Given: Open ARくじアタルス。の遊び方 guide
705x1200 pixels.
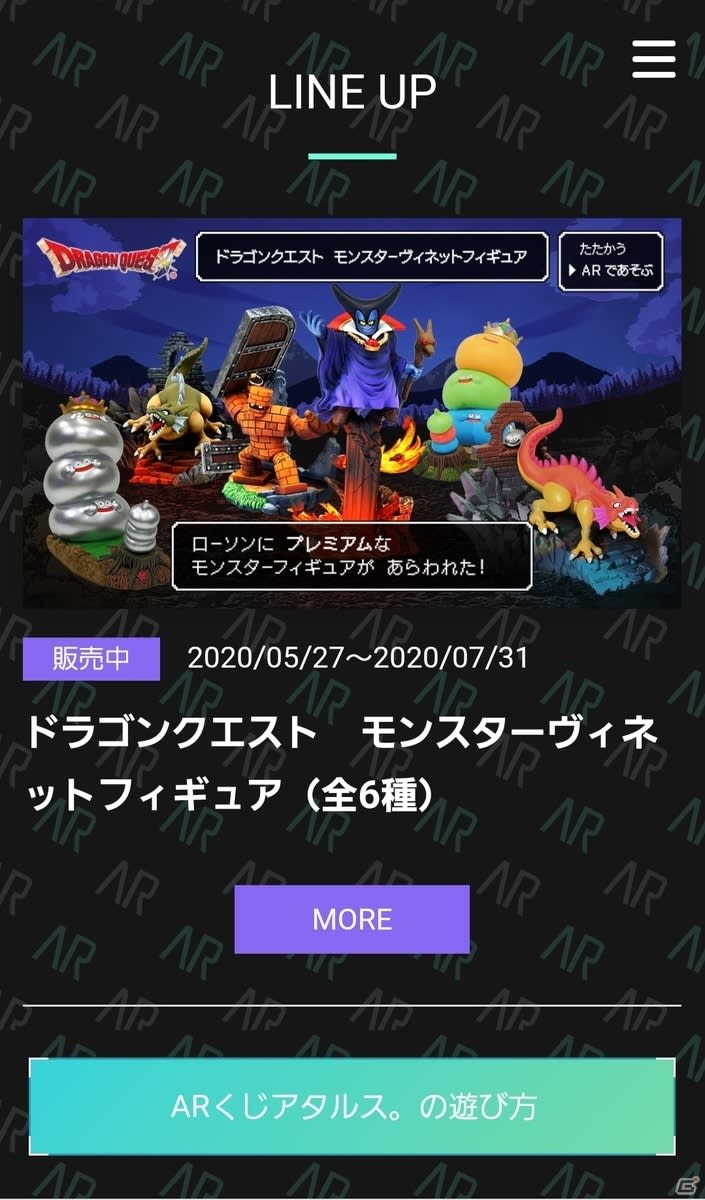Looking at the screenshot, I should [352, 1107].
